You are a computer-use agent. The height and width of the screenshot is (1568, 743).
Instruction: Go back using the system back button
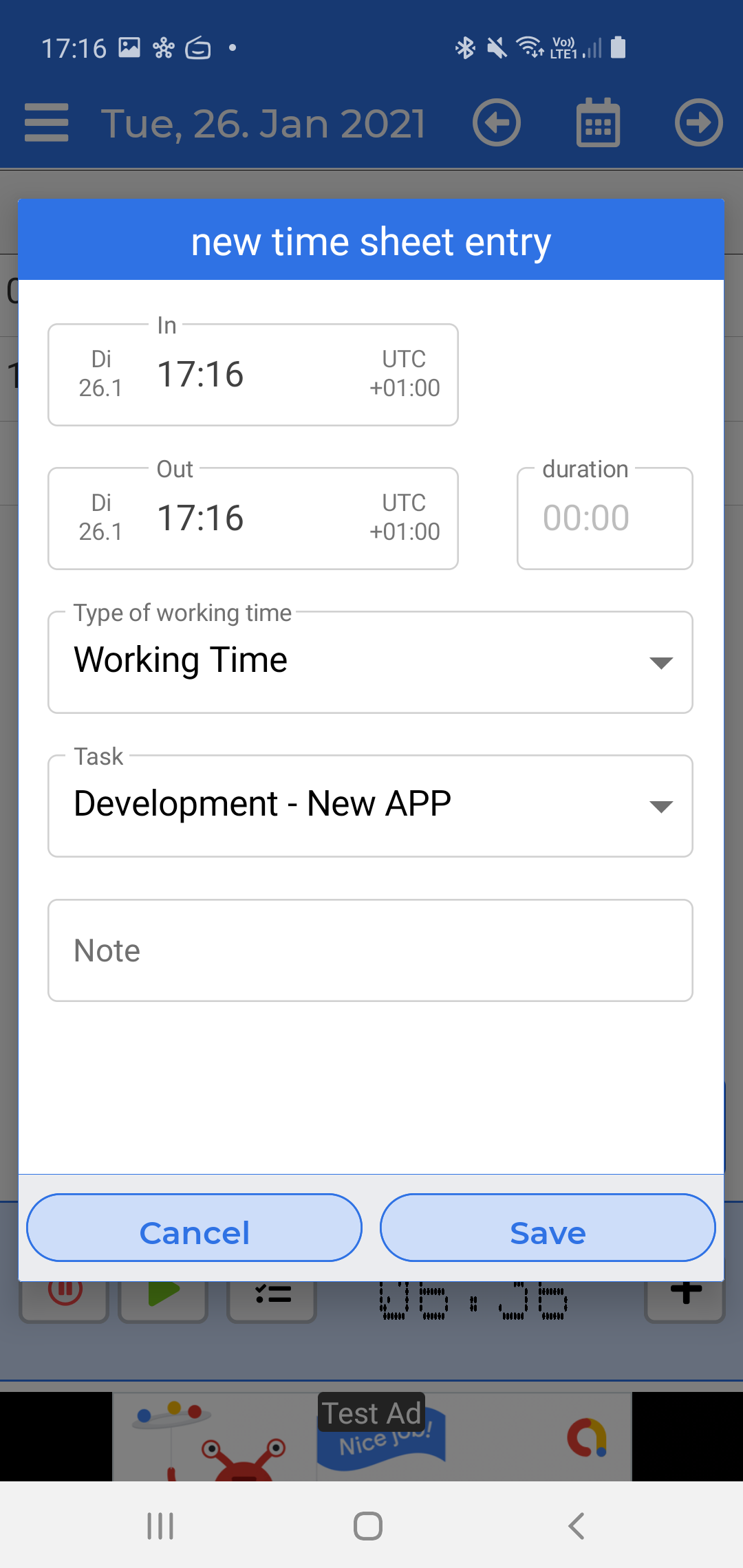click(x=577, y=1525)
